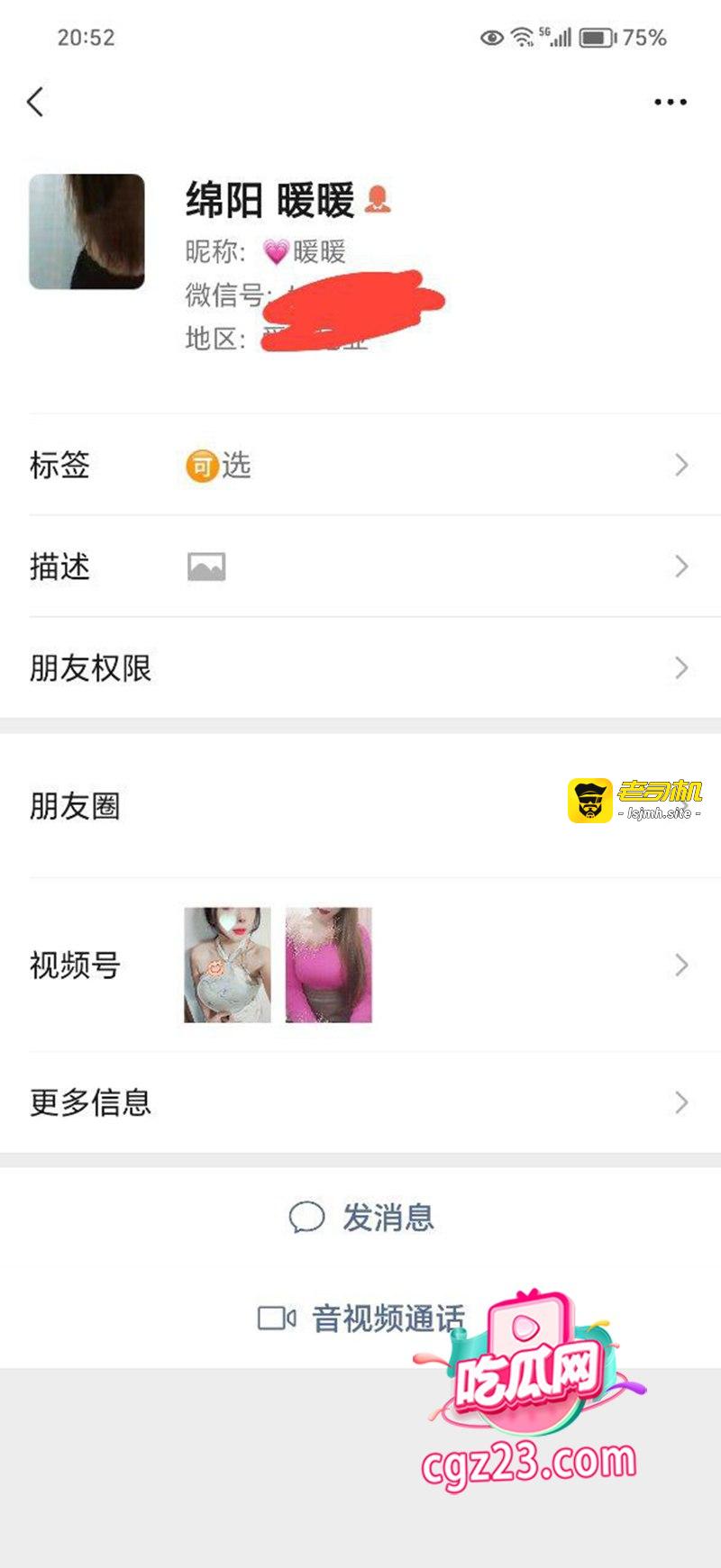Open 更多信息 more info
The width and height of the screenshot is (721, 1568).
(x=360, y=1102)
